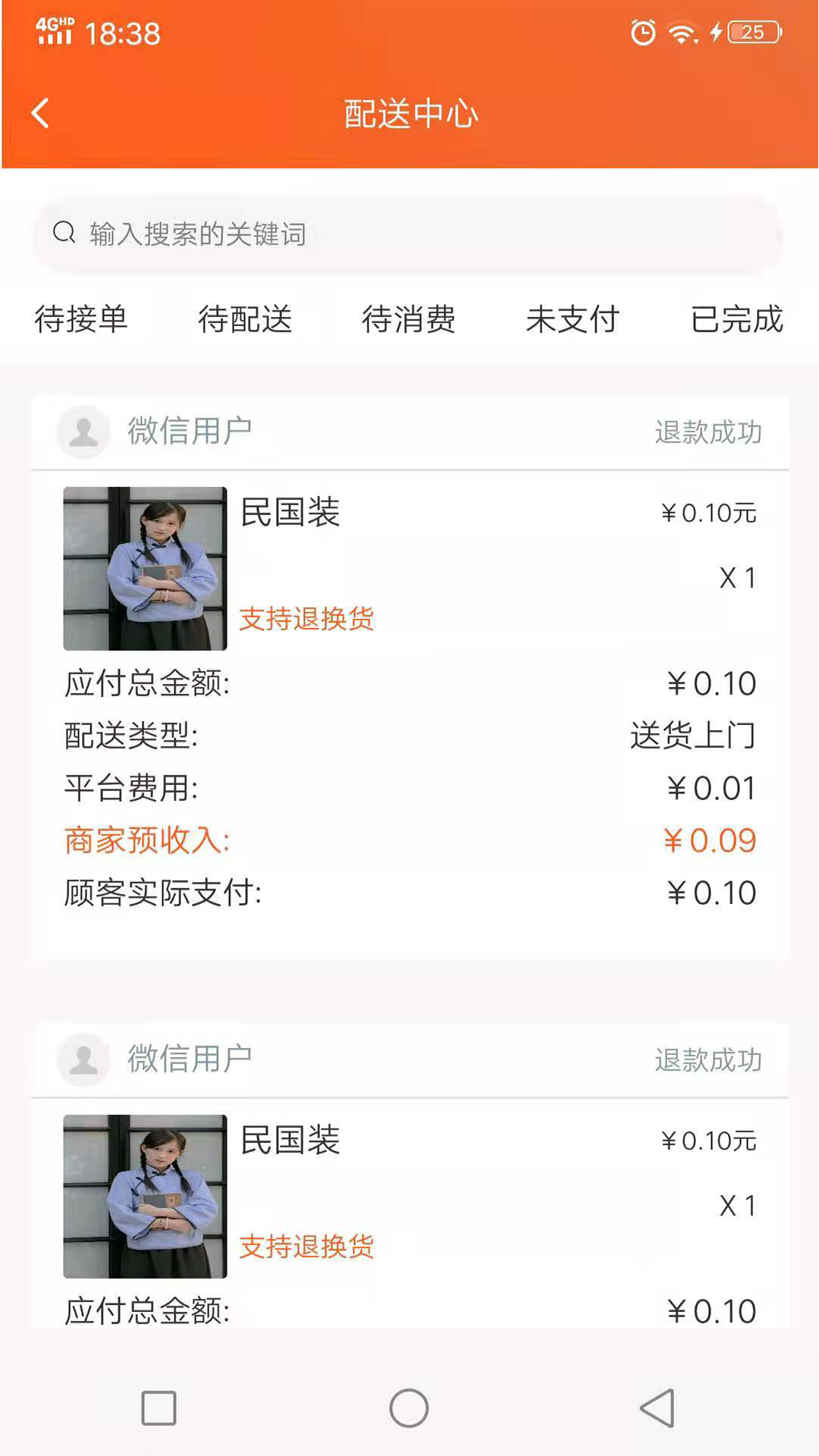Open the first 民国装 order with 商家预收入 ¥0.09
Viewport: 819px width, 1456px height.
click(x=409, y=569)
